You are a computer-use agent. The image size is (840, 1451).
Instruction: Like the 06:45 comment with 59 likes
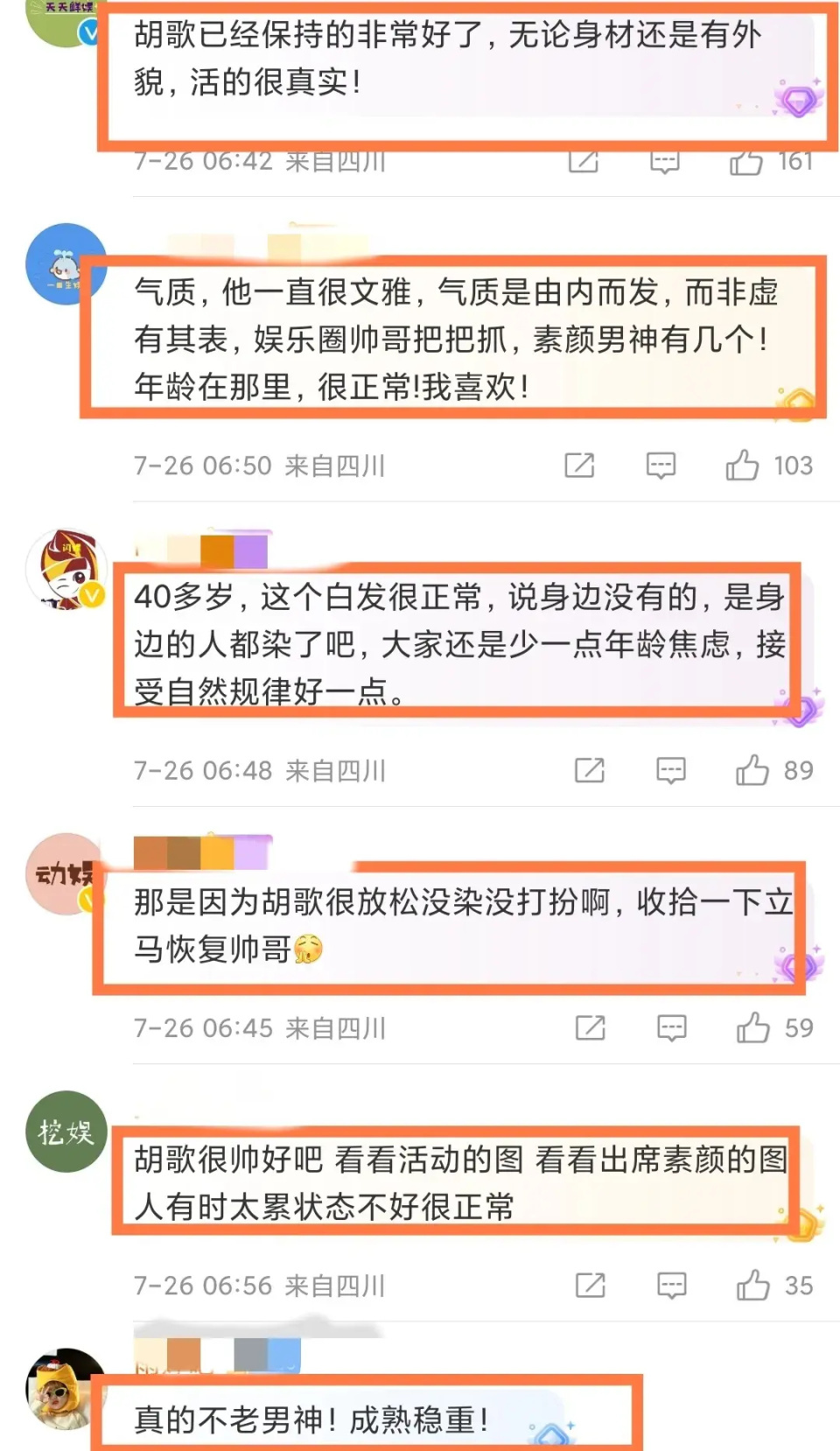tap(752, 1027)
